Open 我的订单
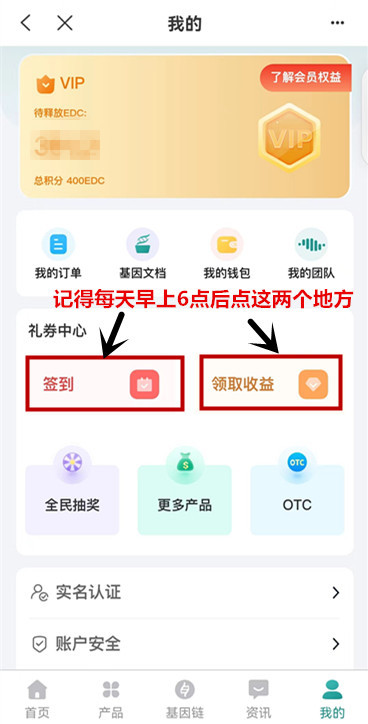 (58, 254)
